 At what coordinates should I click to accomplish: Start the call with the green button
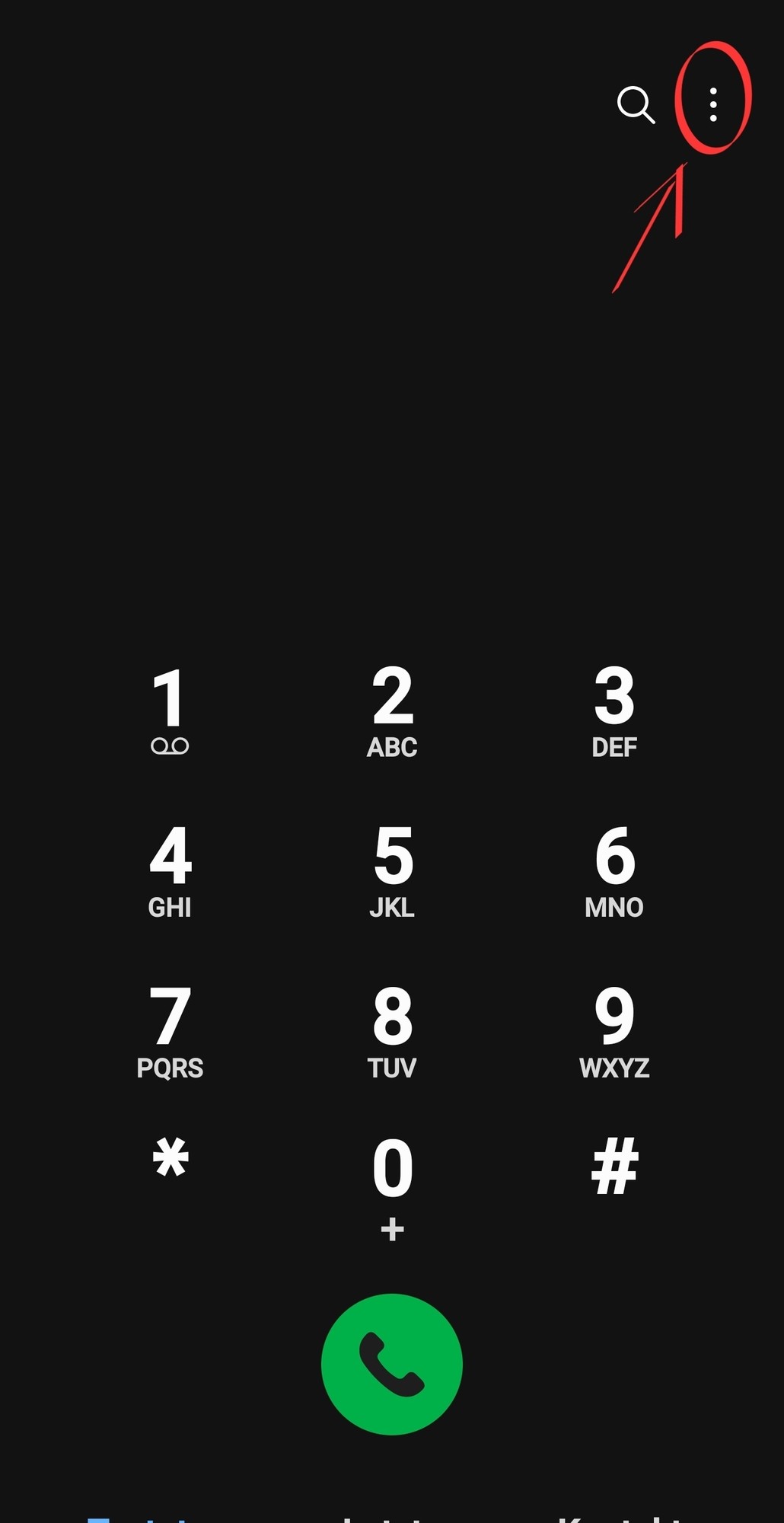click(x=392, y=1364)
